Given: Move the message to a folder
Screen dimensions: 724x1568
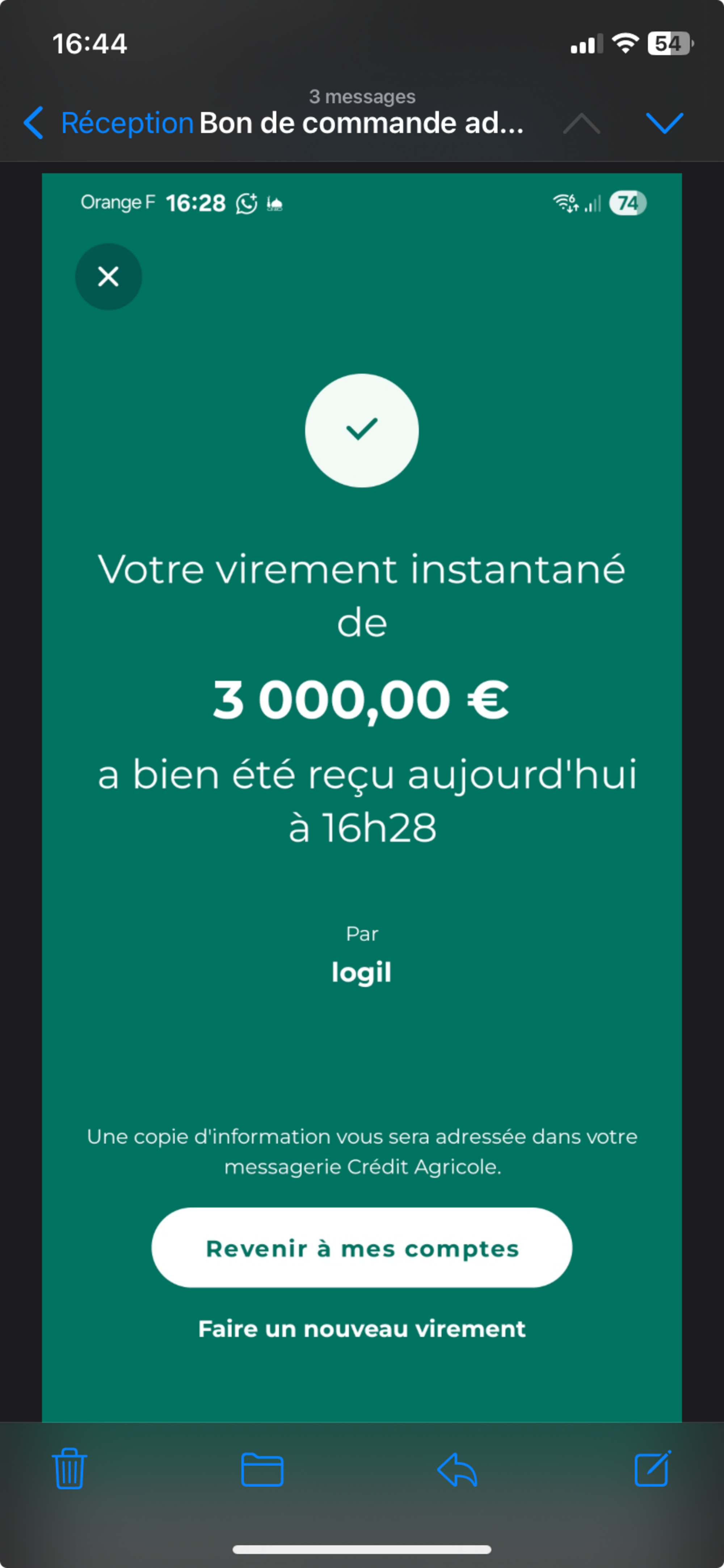Looking at the screenshot, I should pos(262,1469).
